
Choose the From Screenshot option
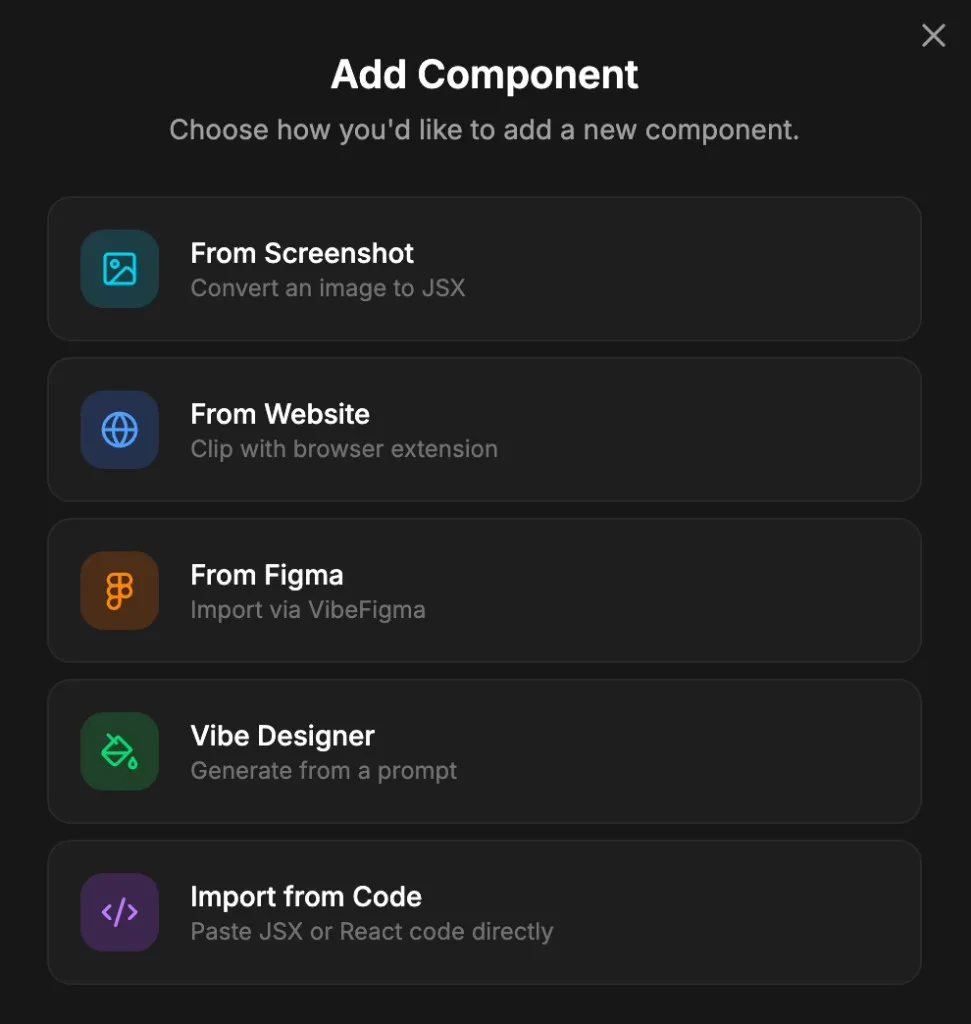coord(484,269)
